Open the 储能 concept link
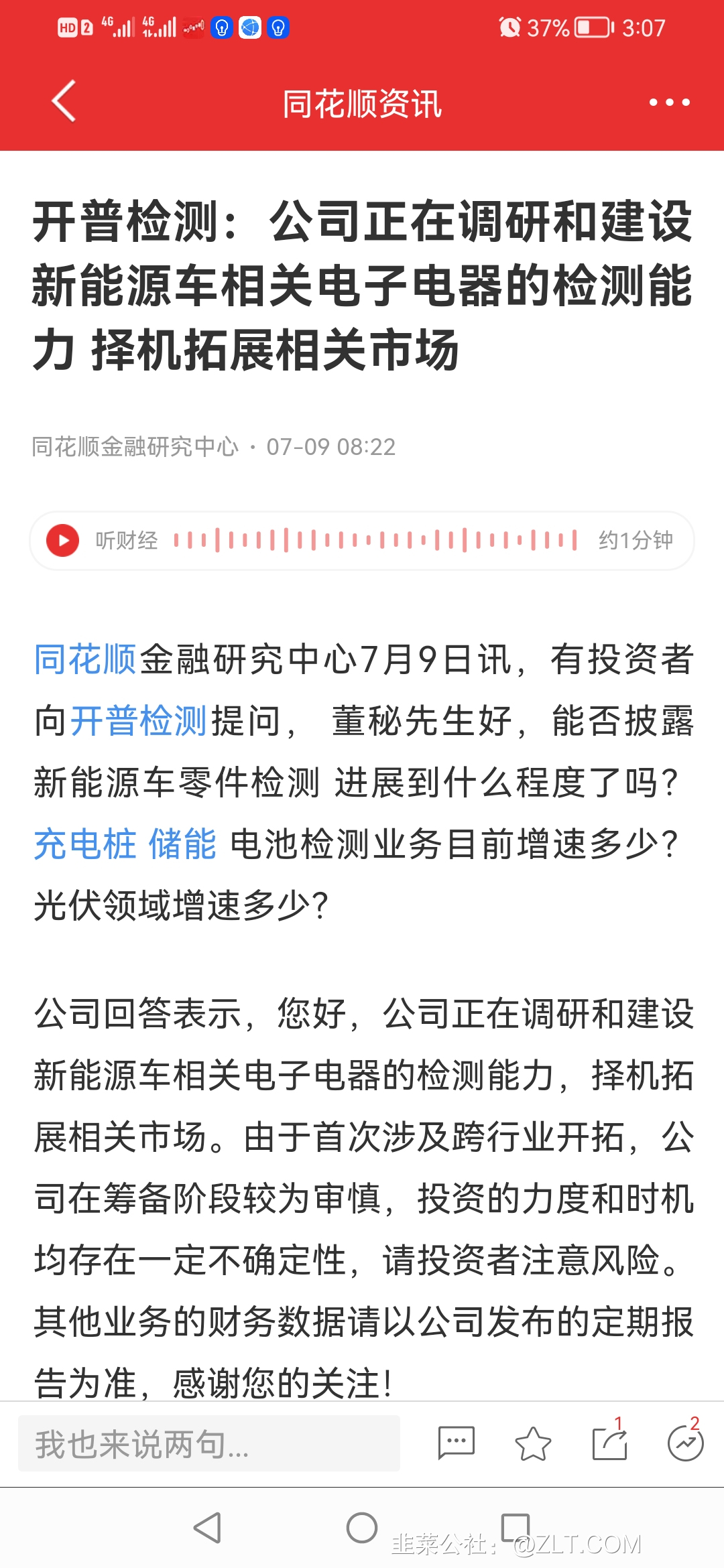This screenshot has width=724, height=1568. [x=182, y=844]
